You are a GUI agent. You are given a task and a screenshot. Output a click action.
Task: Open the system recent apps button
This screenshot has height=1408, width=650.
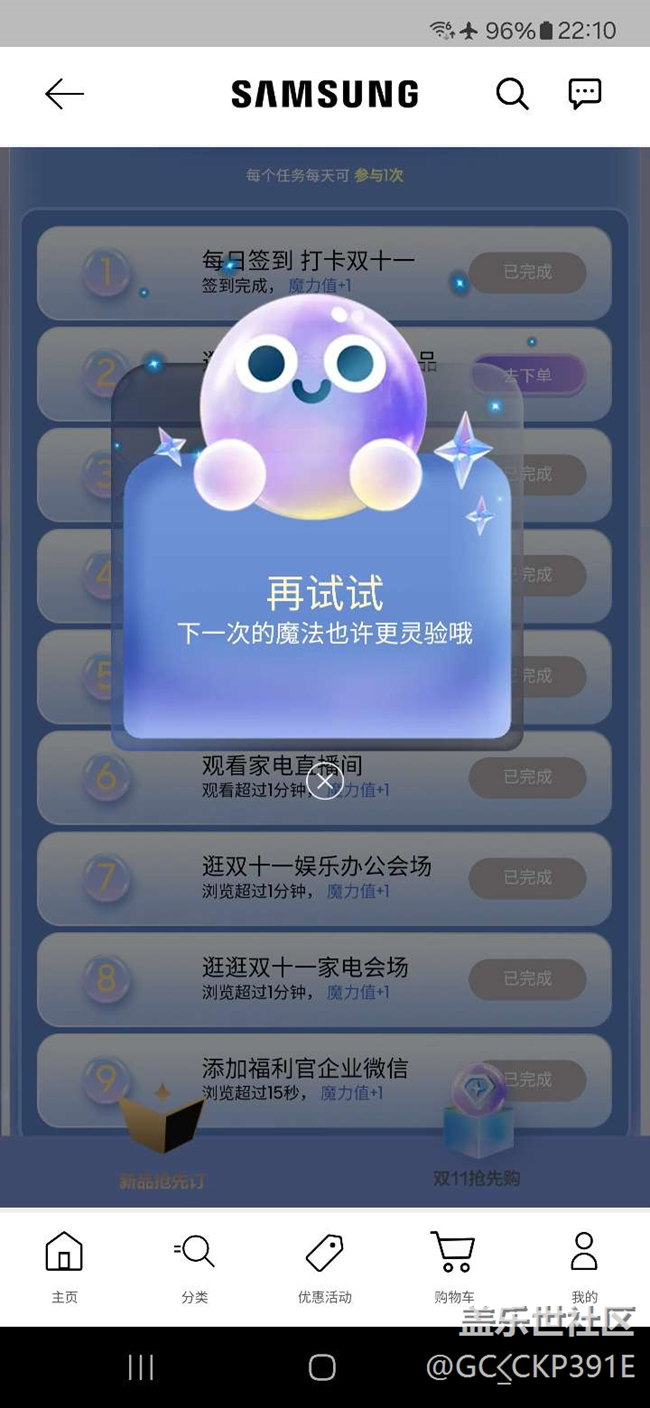141,1367
